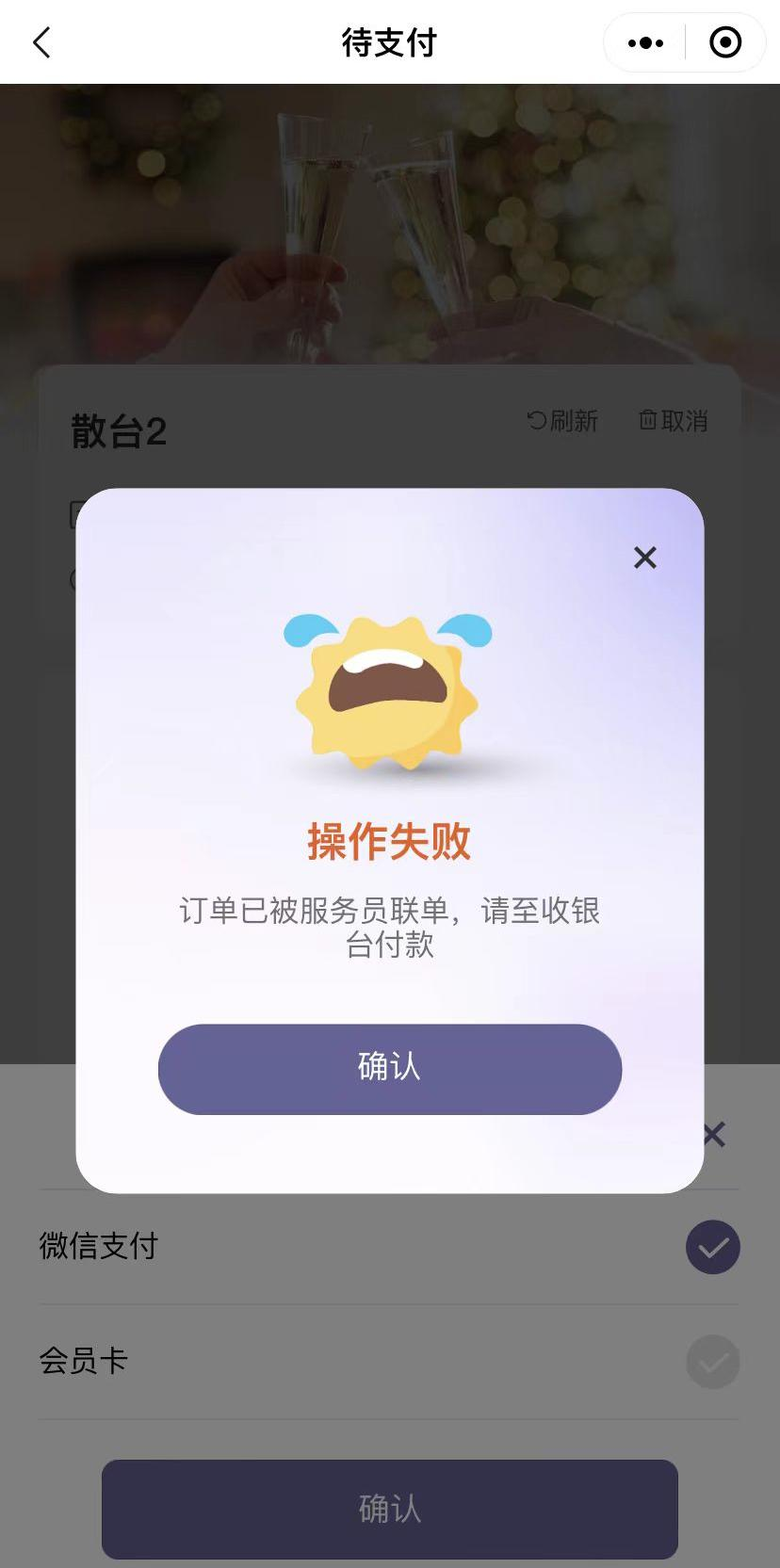Viewport: 780px width, 1568px height.
Task: Confirm payment with bottom 确认 button
Action: point(390,1509)
